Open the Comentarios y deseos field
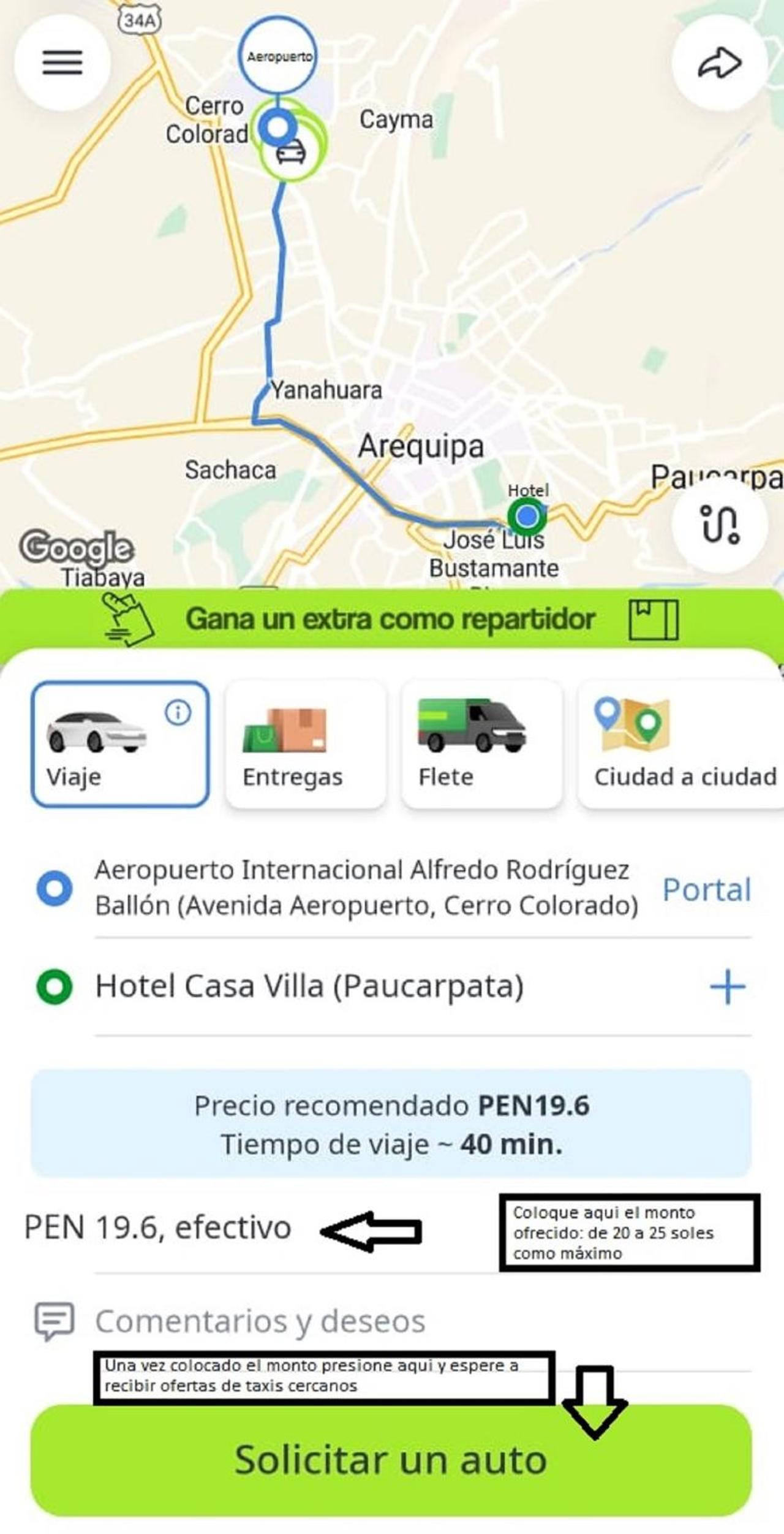The image size is (784, 1534). [260, 1321]
